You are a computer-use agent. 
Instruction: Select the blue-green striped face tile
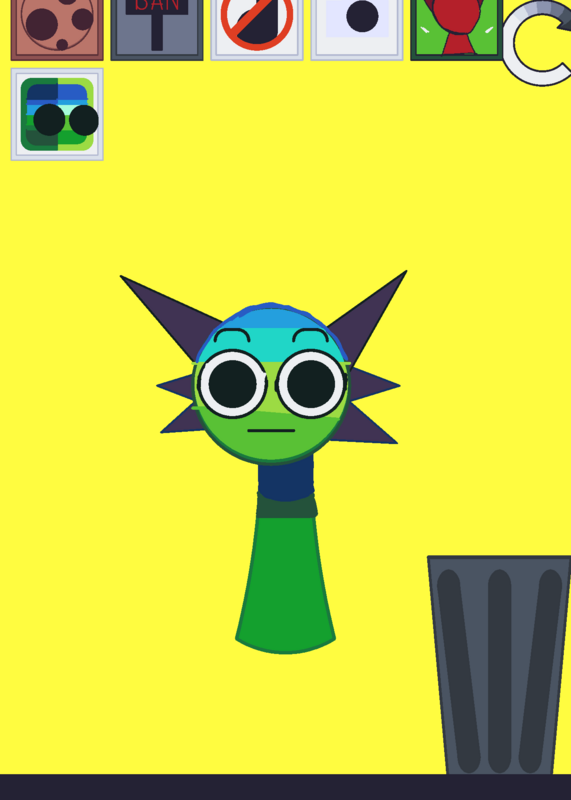(57, 114)
